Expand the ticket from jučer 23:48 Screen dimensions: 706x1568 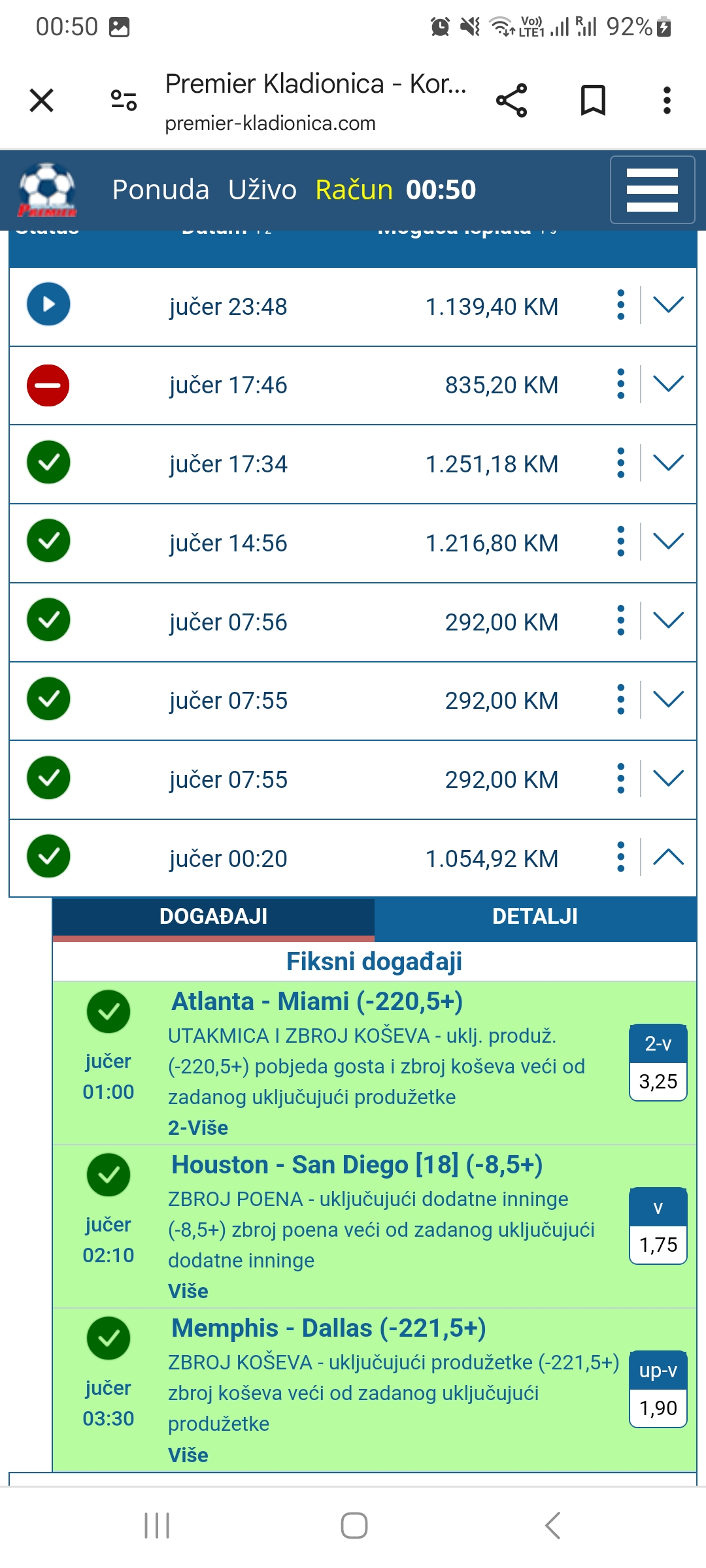pyautogui.click(x=668, y=305)
